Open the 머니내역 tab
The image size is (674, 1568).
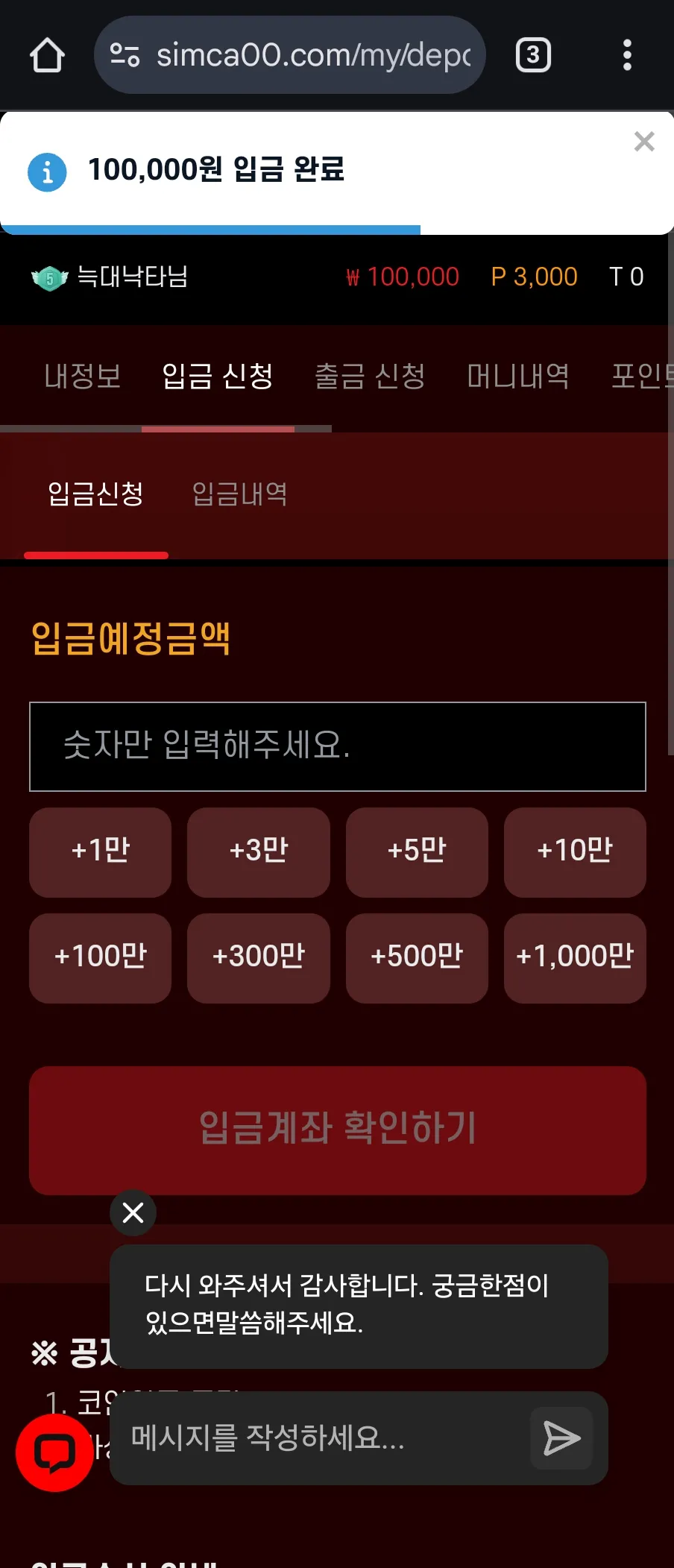(x=517, y=376)
